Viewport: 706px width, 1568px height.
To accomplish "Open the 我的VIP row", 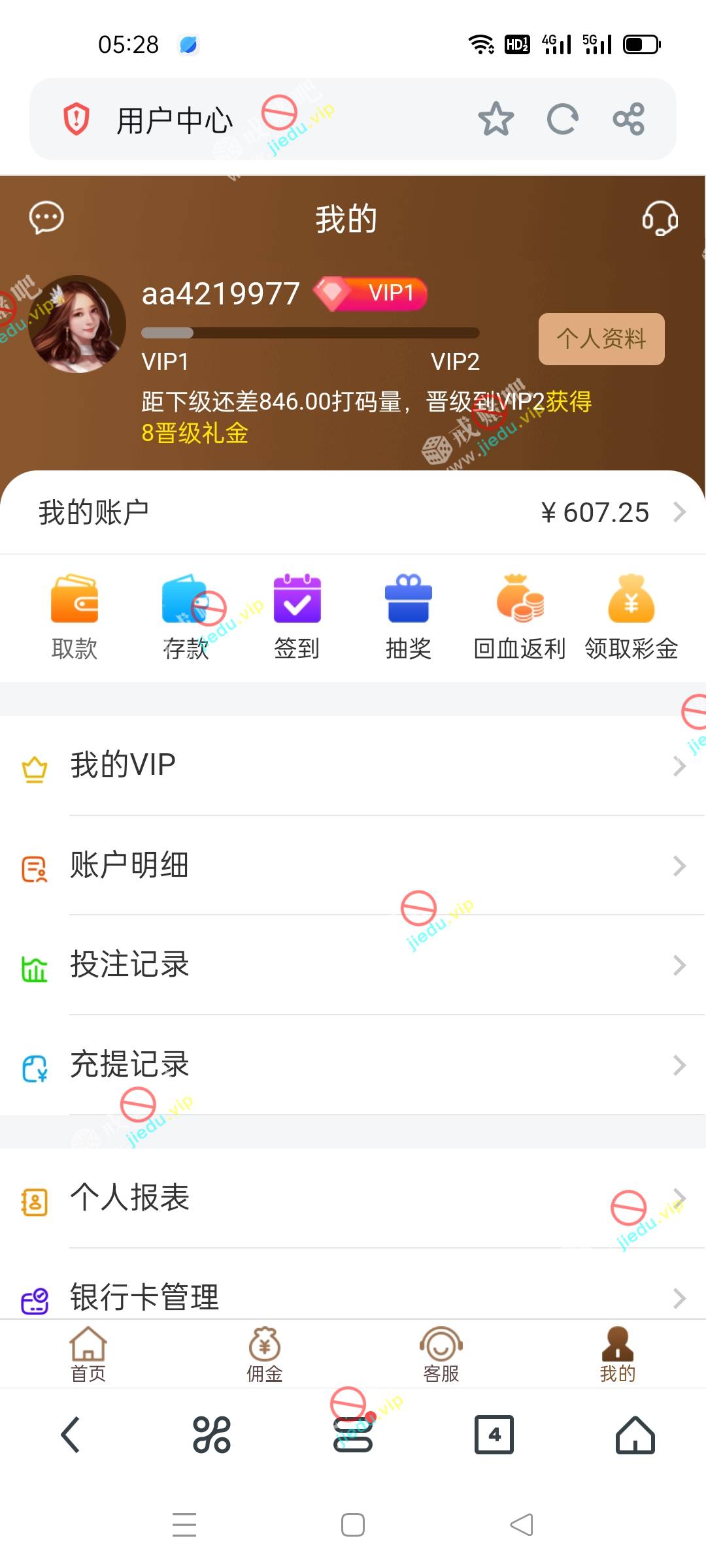I will [x=353, y=765].
